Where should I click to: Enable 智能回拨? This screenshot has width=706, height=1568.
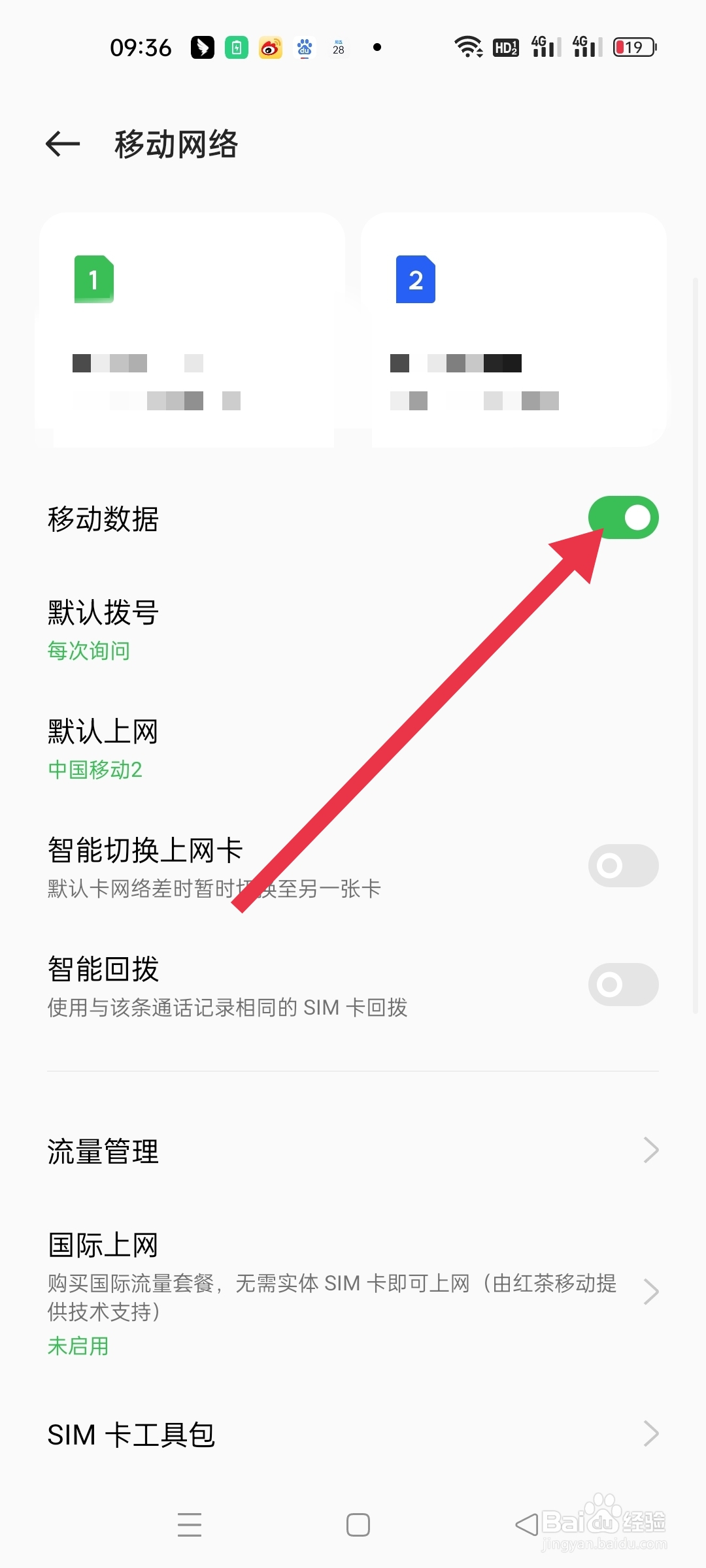[x=623, y=984]
